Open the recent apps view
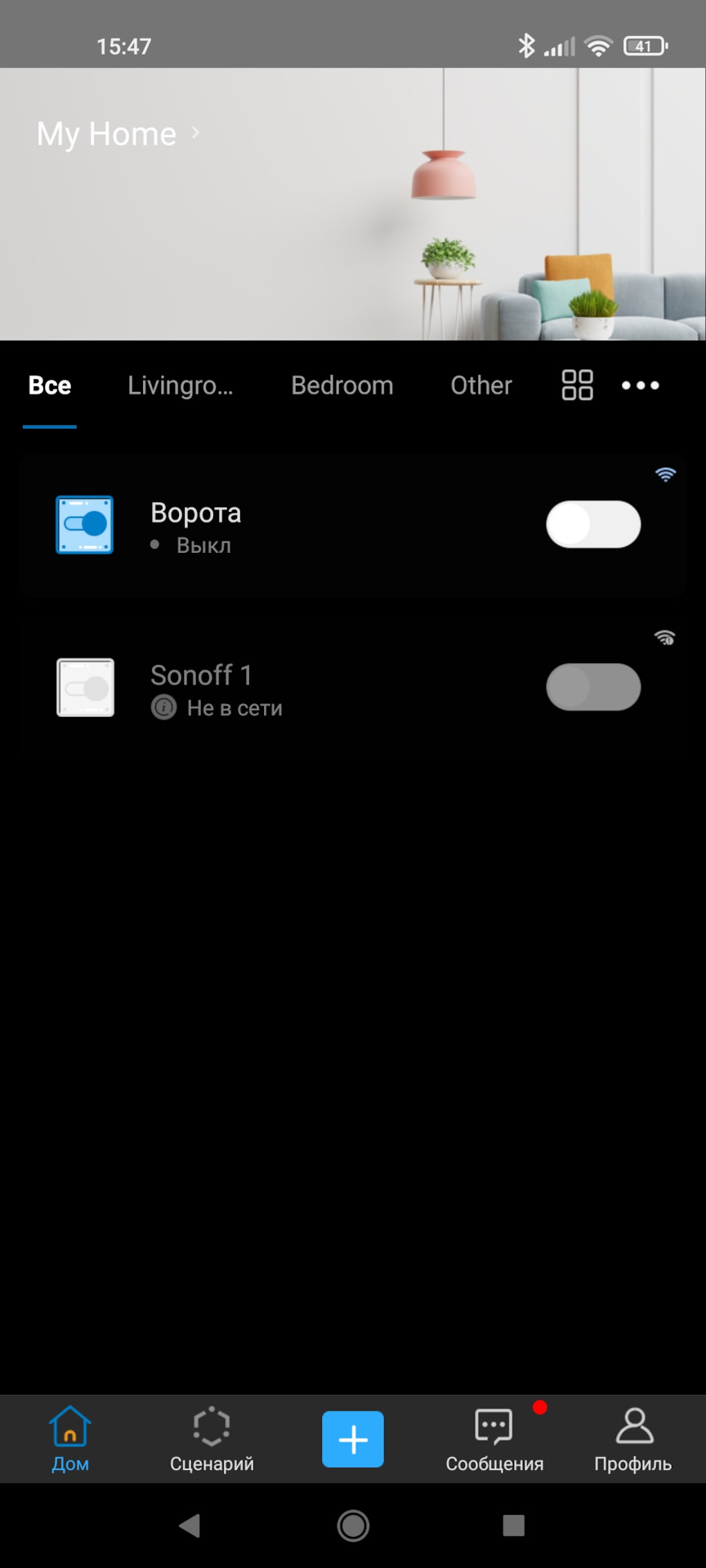The width and height of the screenshot is (706, 1568). point(513,1526)
